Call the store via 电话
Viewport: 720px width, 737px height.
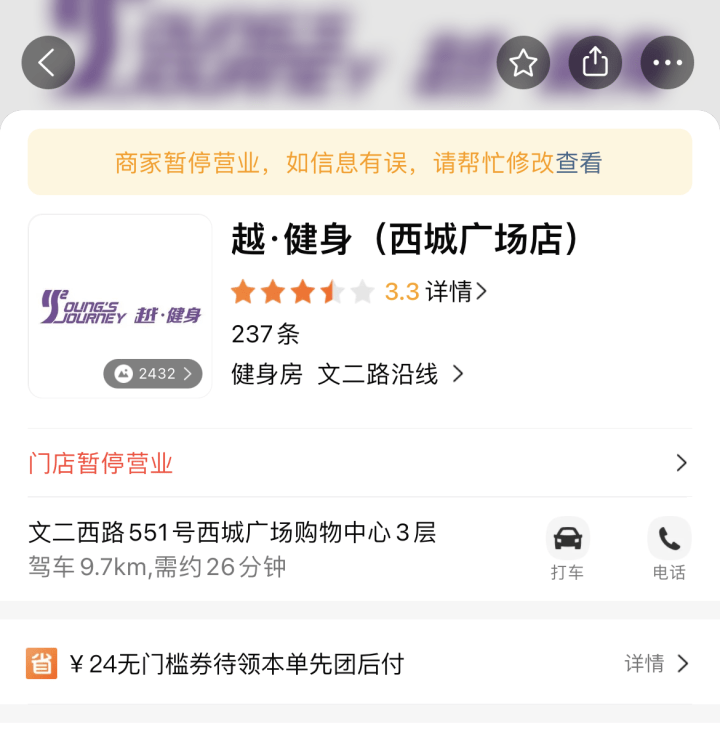coord(669,549)
